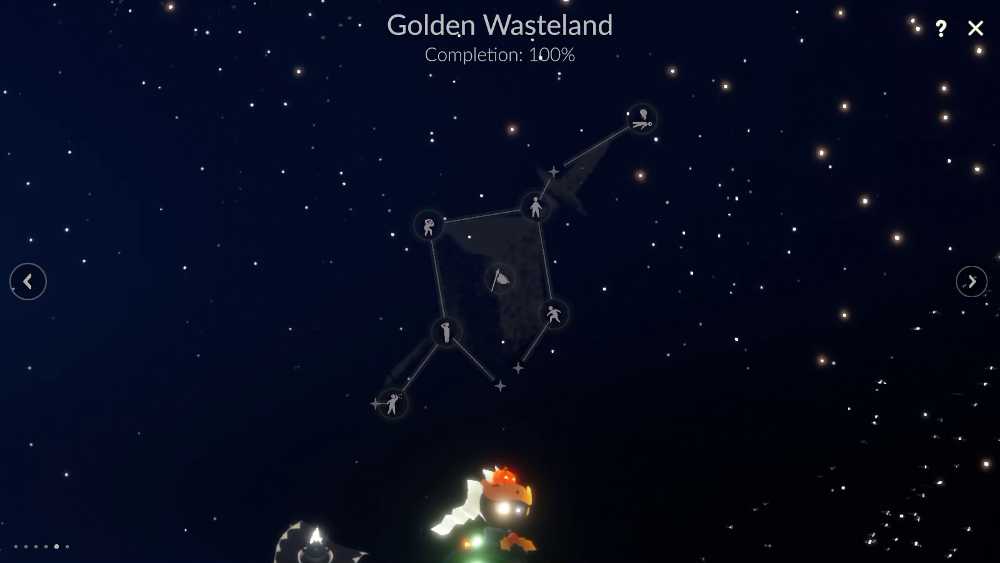The height and width of the screenshot is (563, 1000).
Task: Select the lying-down spirit node
Action: click(641, 119)
